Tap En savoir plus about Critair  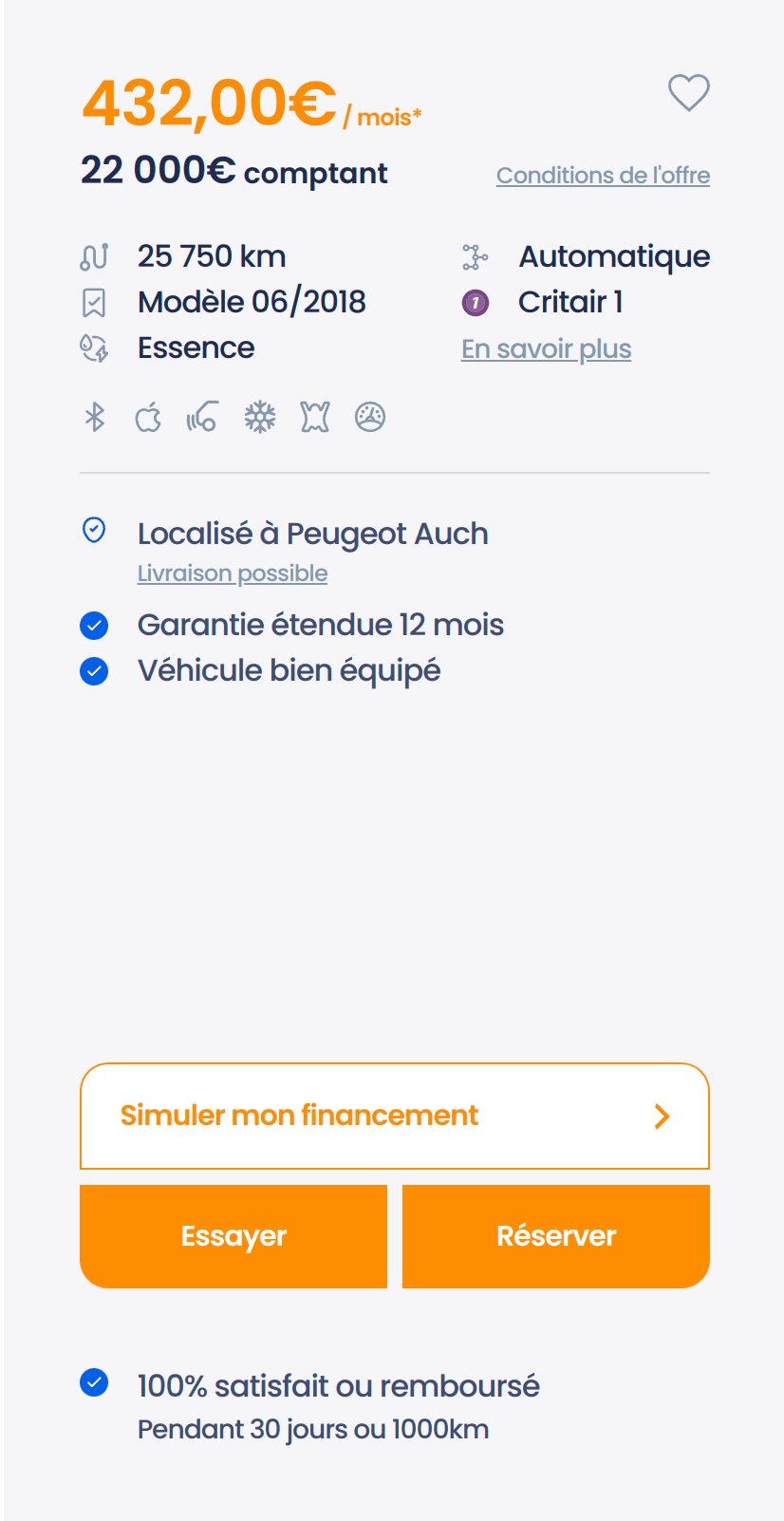pos(546,349)
